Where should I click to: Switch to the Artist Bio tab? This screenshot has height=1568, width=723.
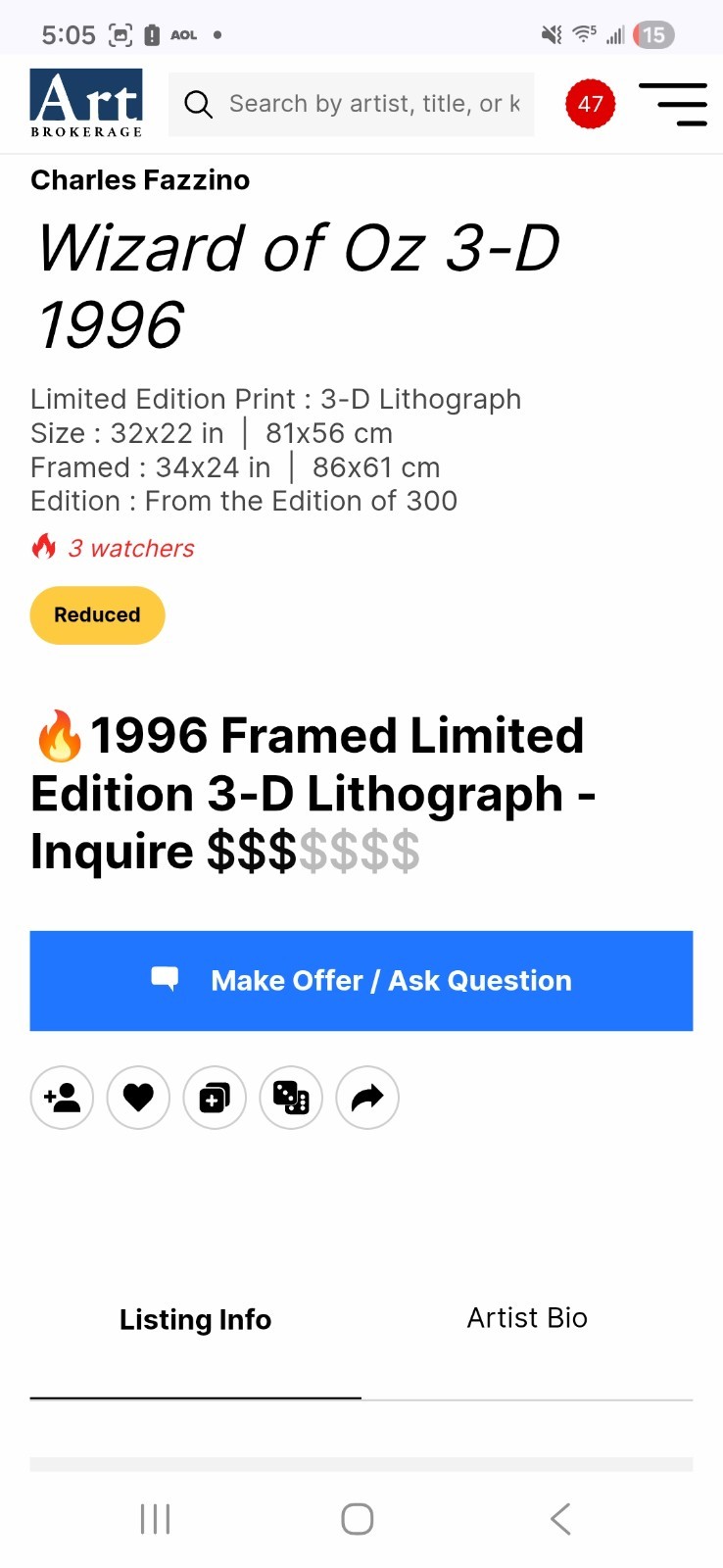tap(527, 1318)
